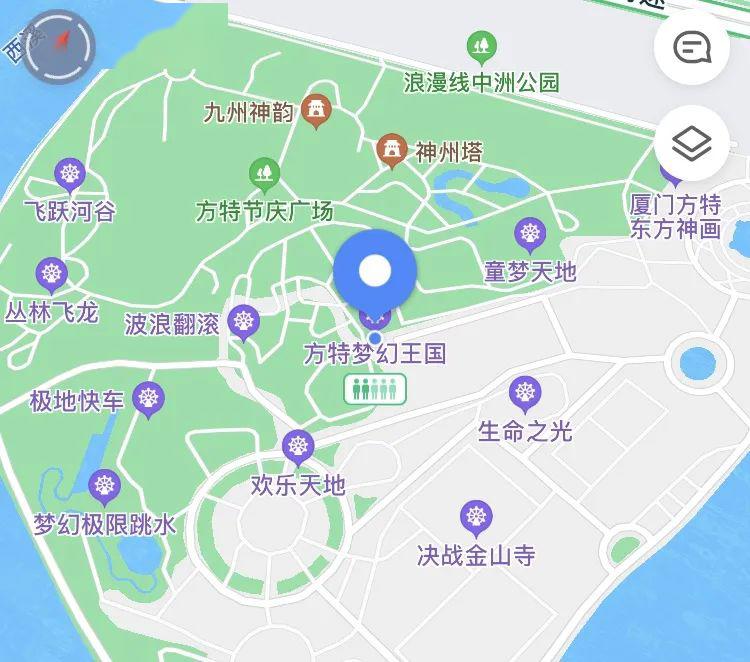Image resolution: width=750 pixels, height=662 pixels.
Task: Select the 生命之光 attraction marker
Action: click(525, 394)
